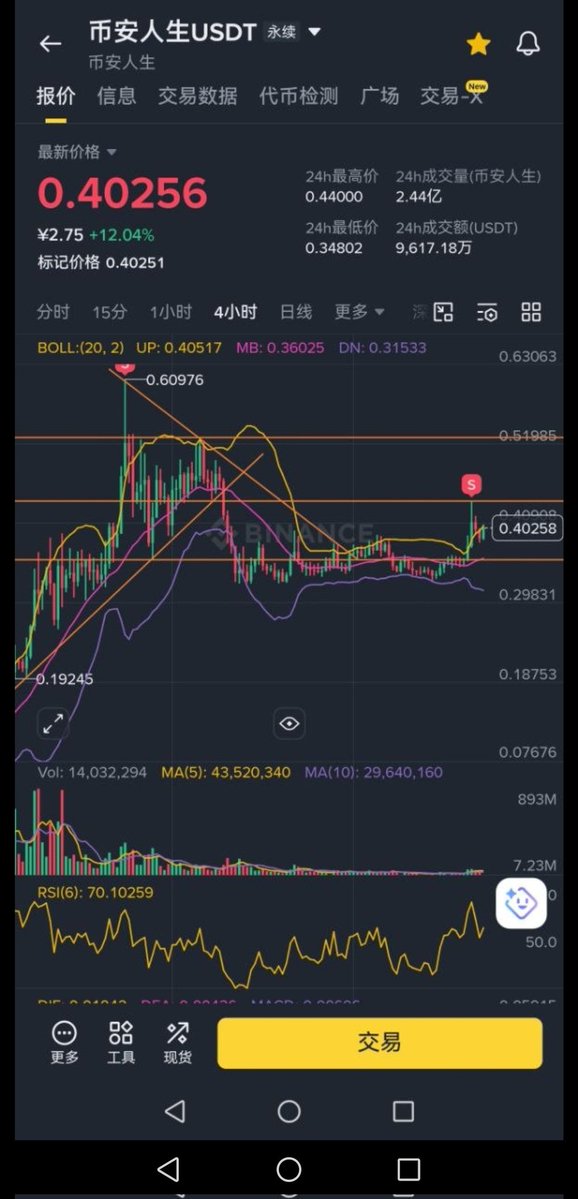Select the 日线 chart interval
Image resolution: width=578 pixels, height=1199 pixels.
click(296, 312)
